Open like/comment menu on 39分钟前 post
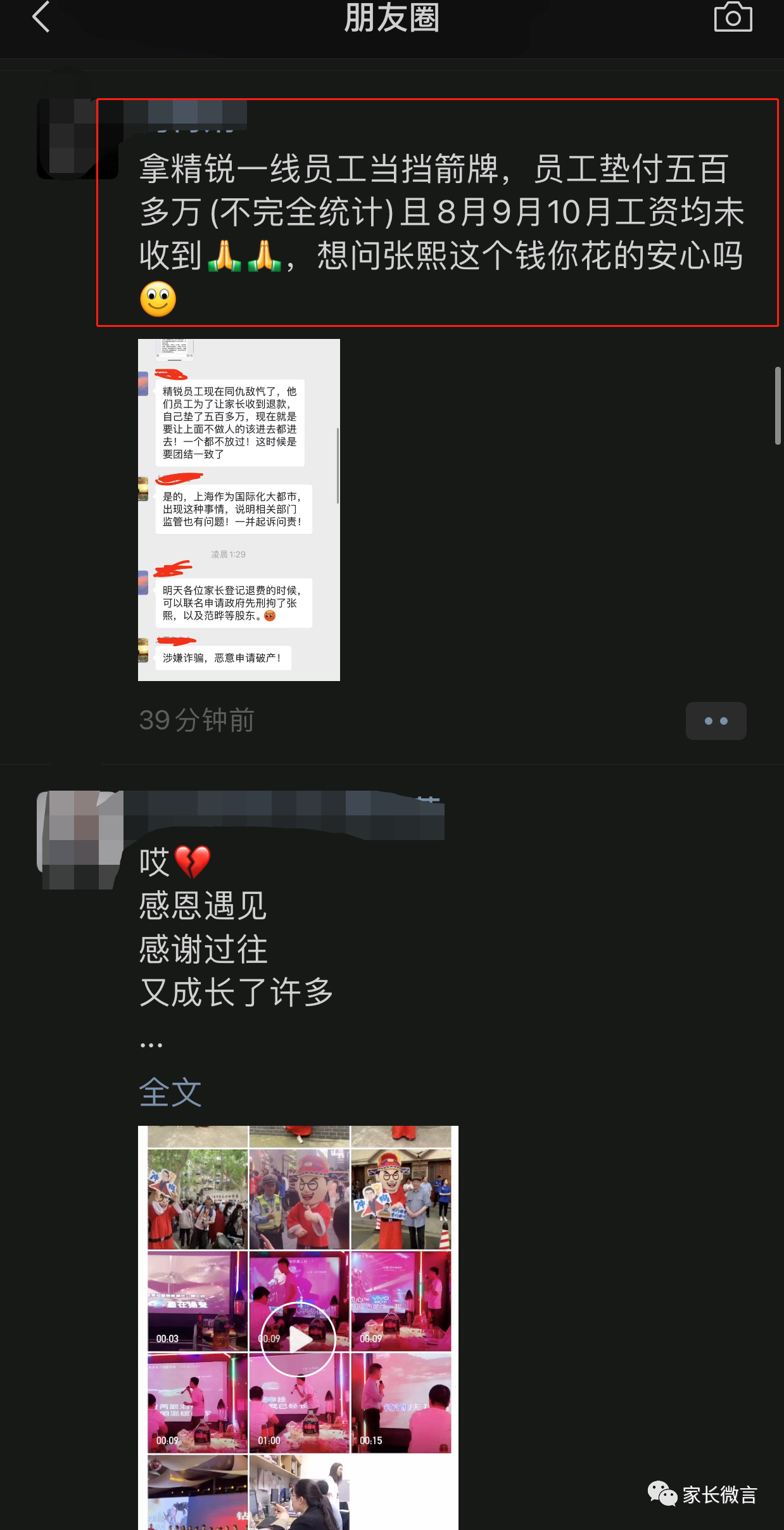 click(716, 721)
